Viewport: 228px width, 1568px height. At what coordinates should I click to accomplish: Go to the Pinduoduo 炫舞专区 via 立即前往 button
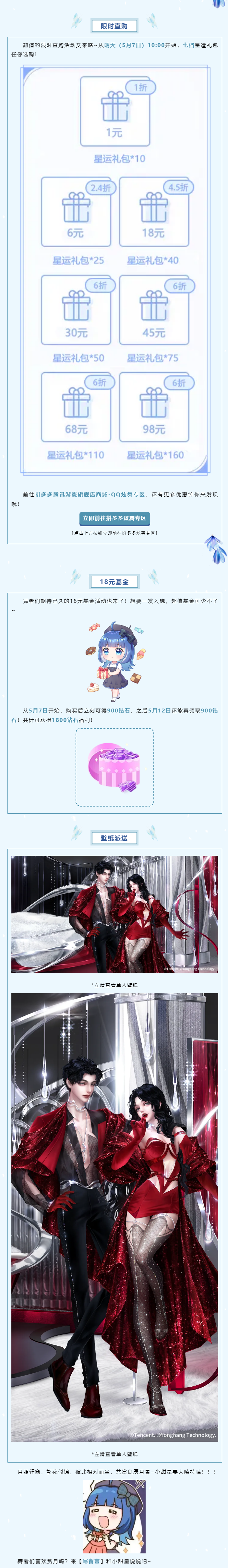click(114, 518)
